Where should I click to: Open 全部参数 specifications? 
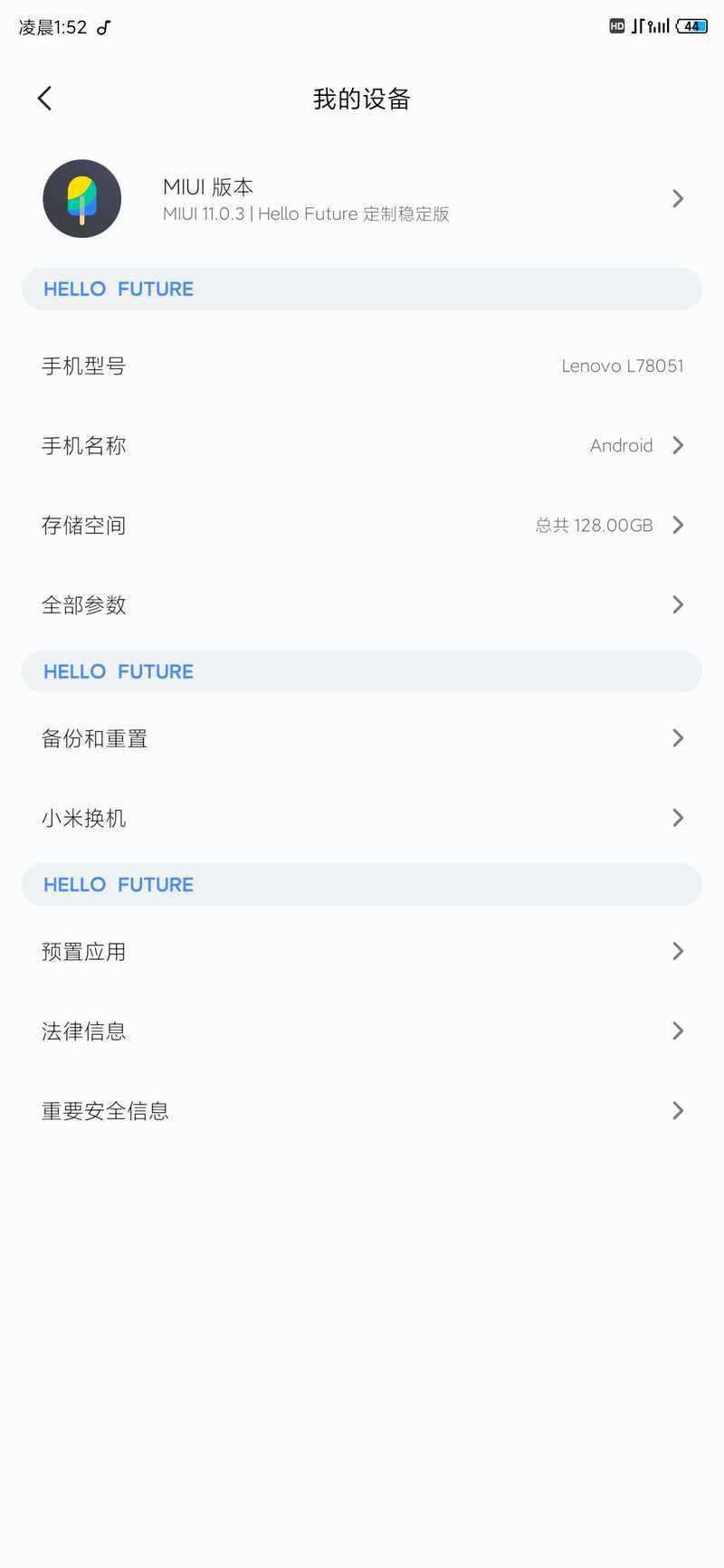coord(362,604)
